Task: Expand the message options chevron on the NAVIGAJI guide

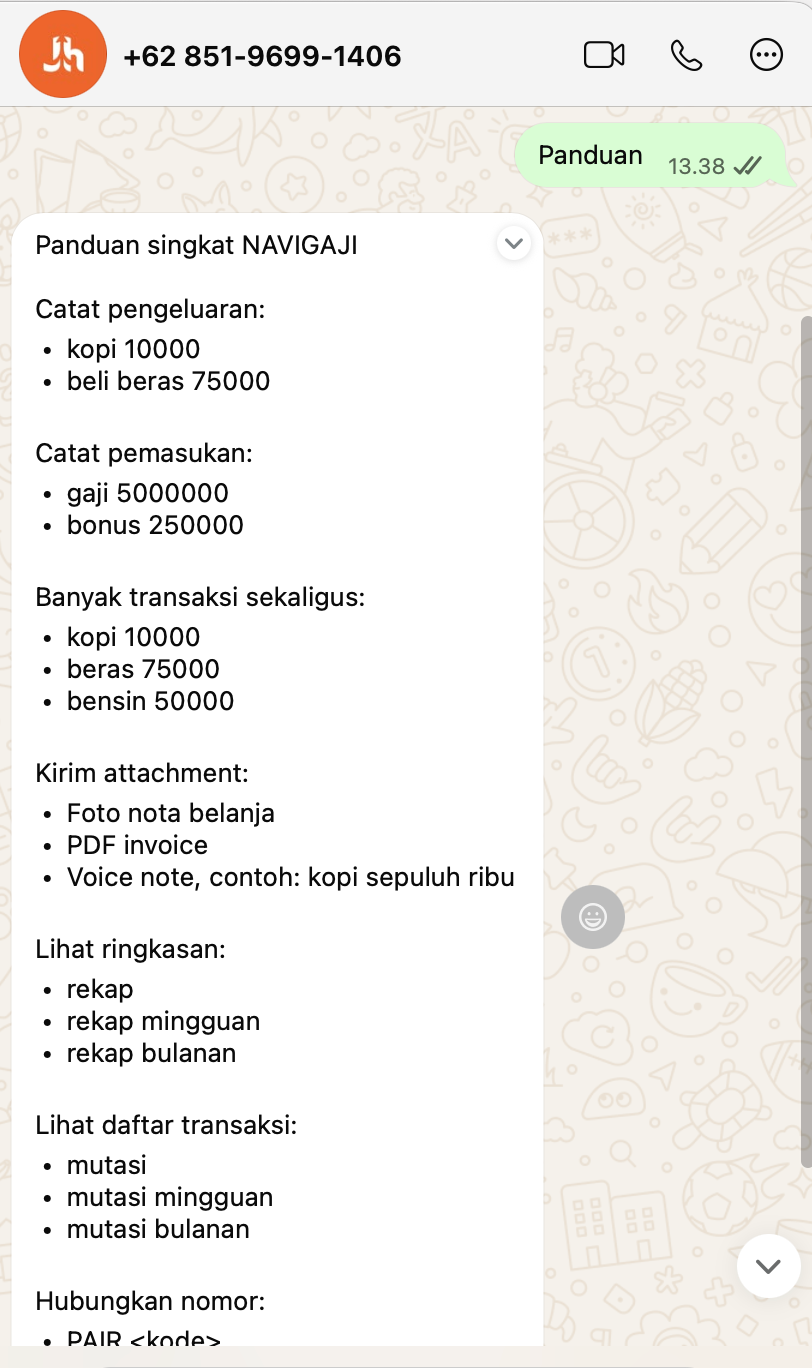Action: tap(513, 243)
